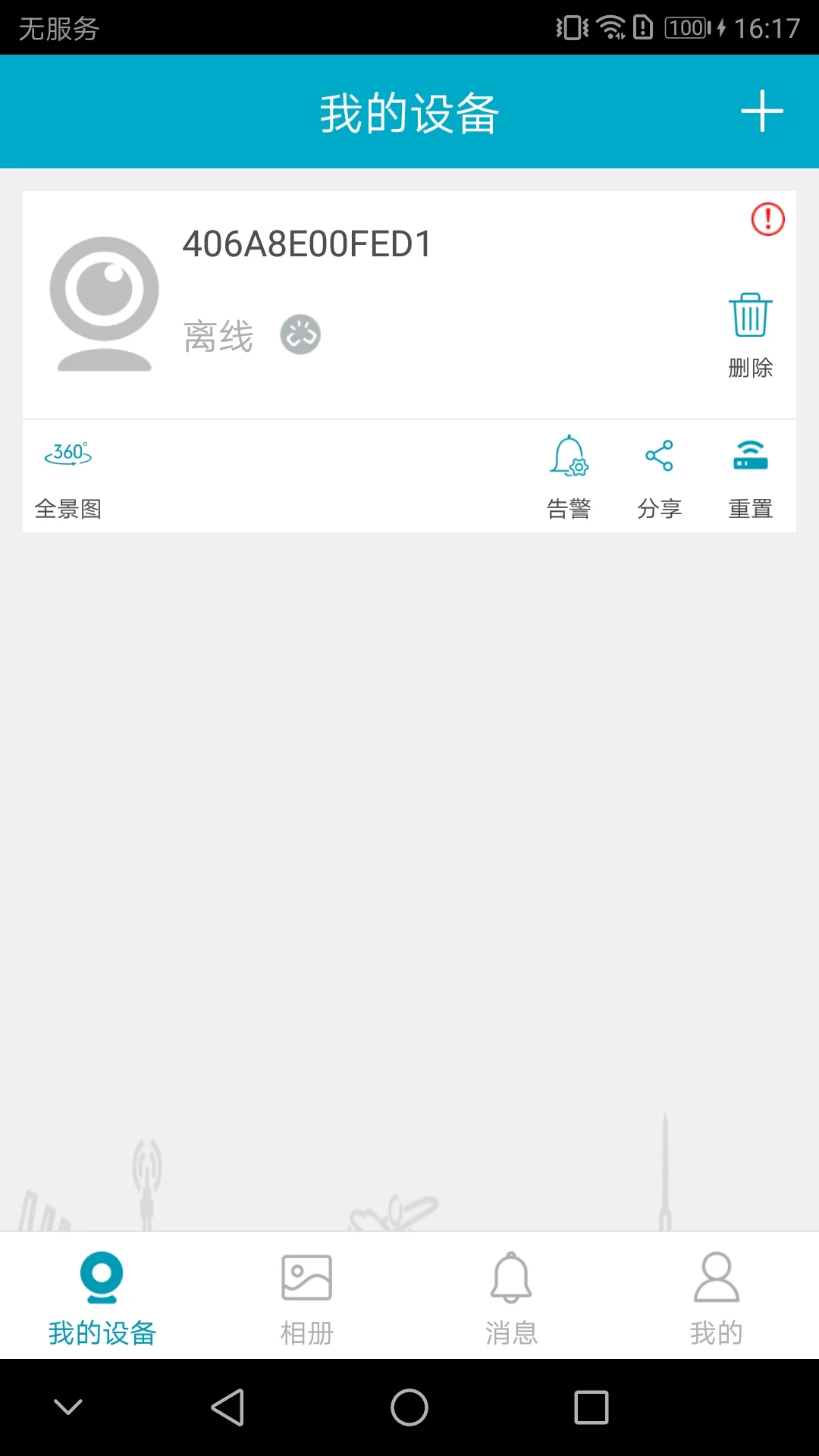
Task: Tap the plus icon to add device
Action: click(763, 111)
